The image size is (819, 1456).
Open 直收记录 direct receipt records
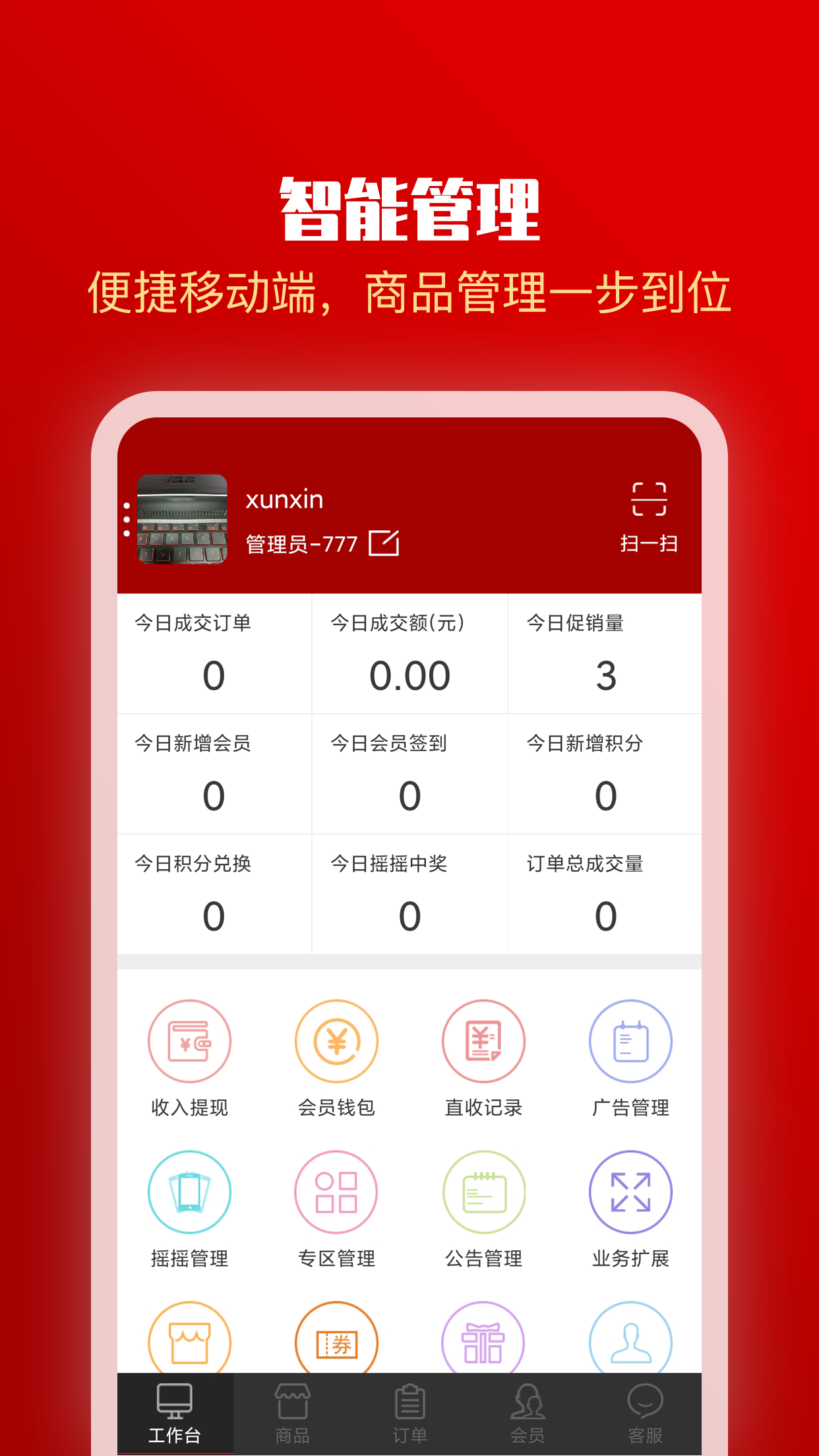(x=483, y=1042)
